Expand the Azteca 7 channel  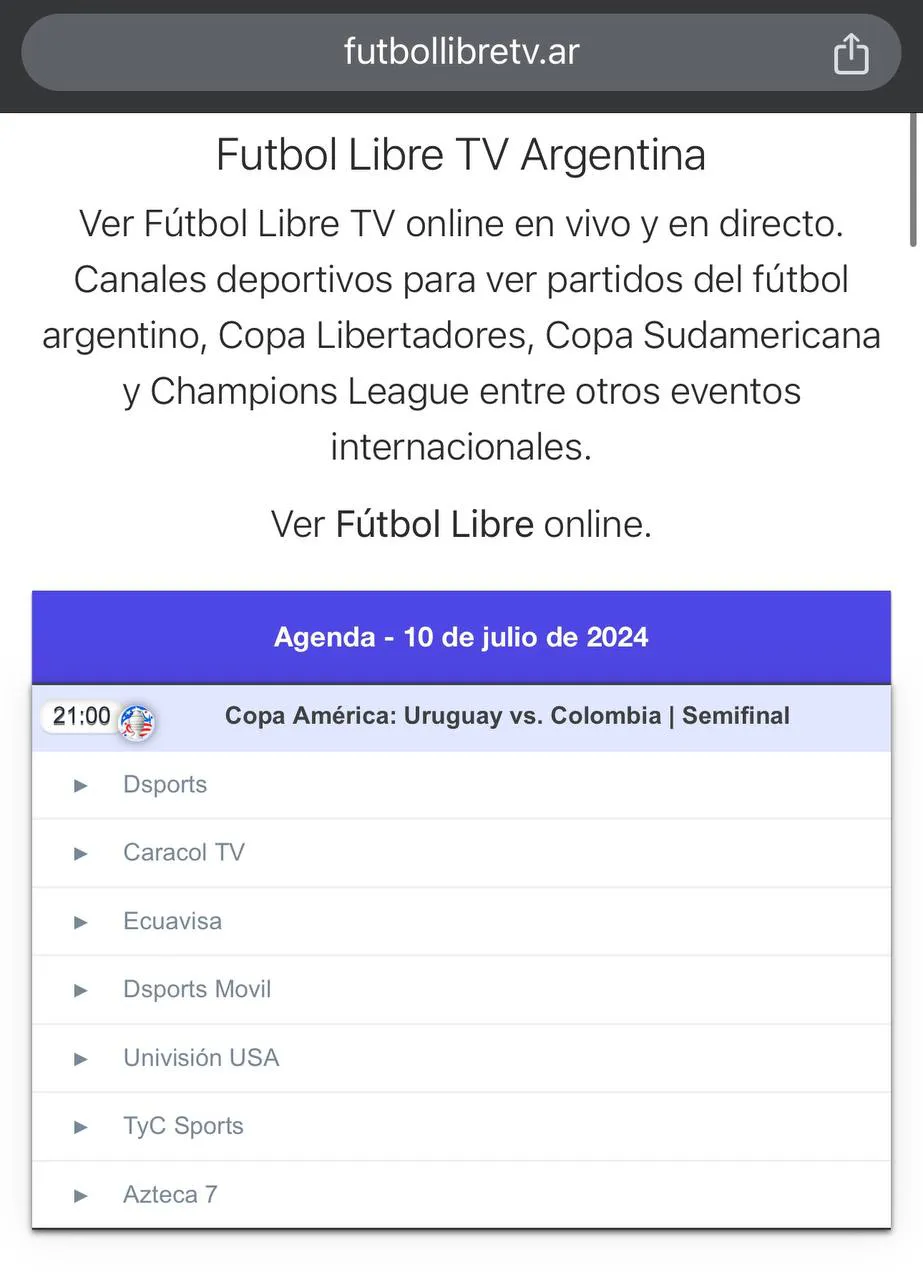[170, 1194]
